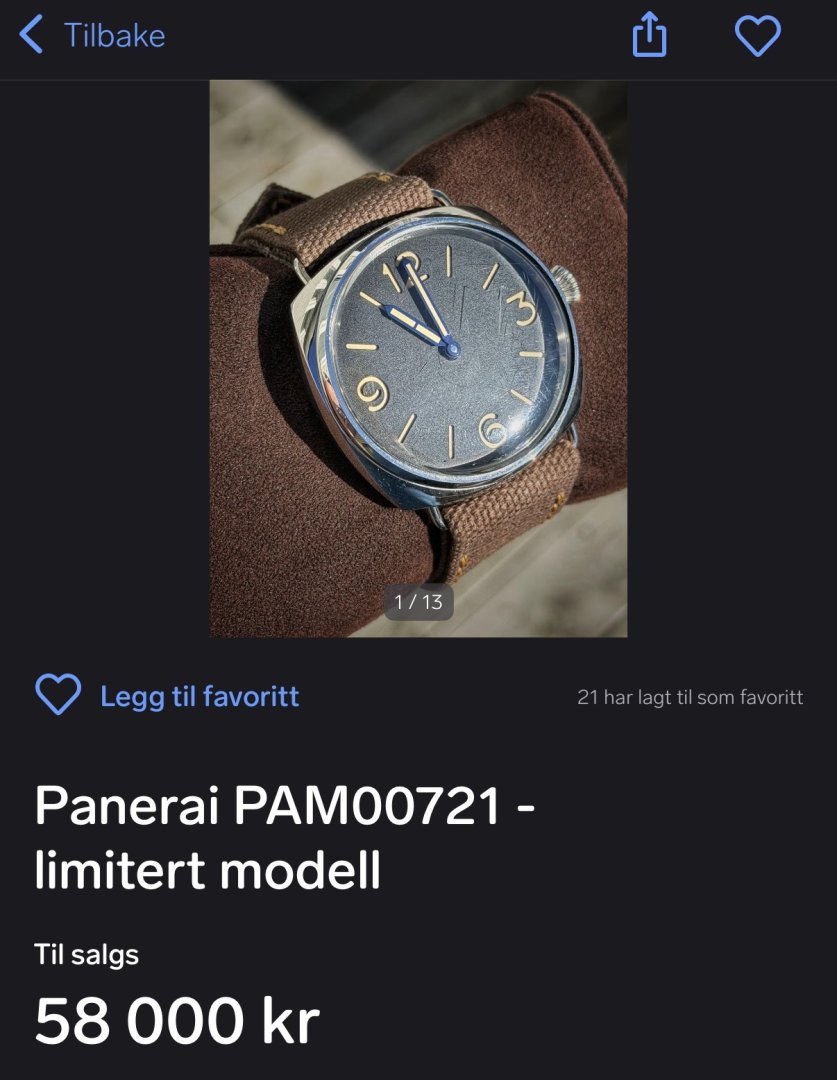Viewport: 837px width, 1080px height.
Task: Share this Panerai listing
Action: (649, 36)
